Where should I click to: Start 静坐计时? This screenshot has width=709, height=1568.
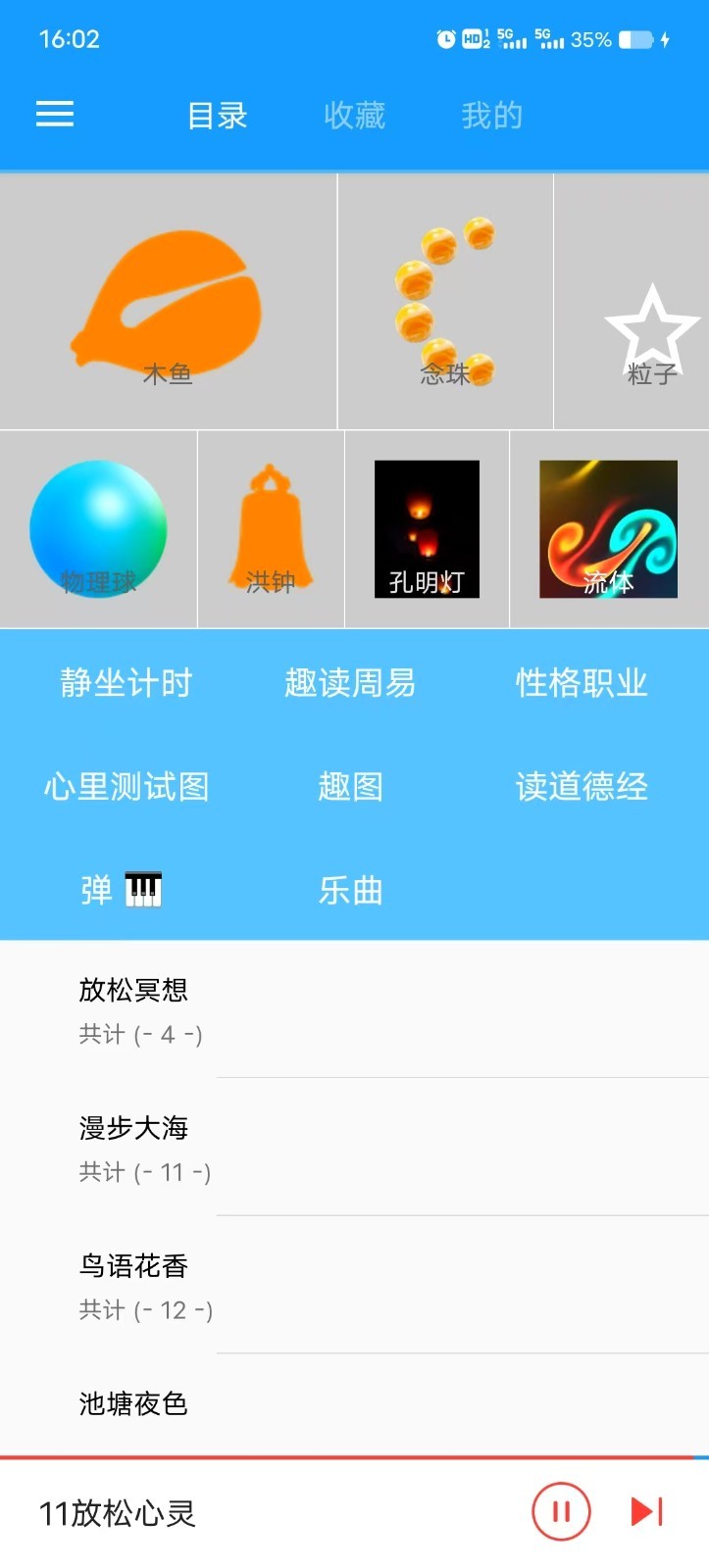[126, 683]
